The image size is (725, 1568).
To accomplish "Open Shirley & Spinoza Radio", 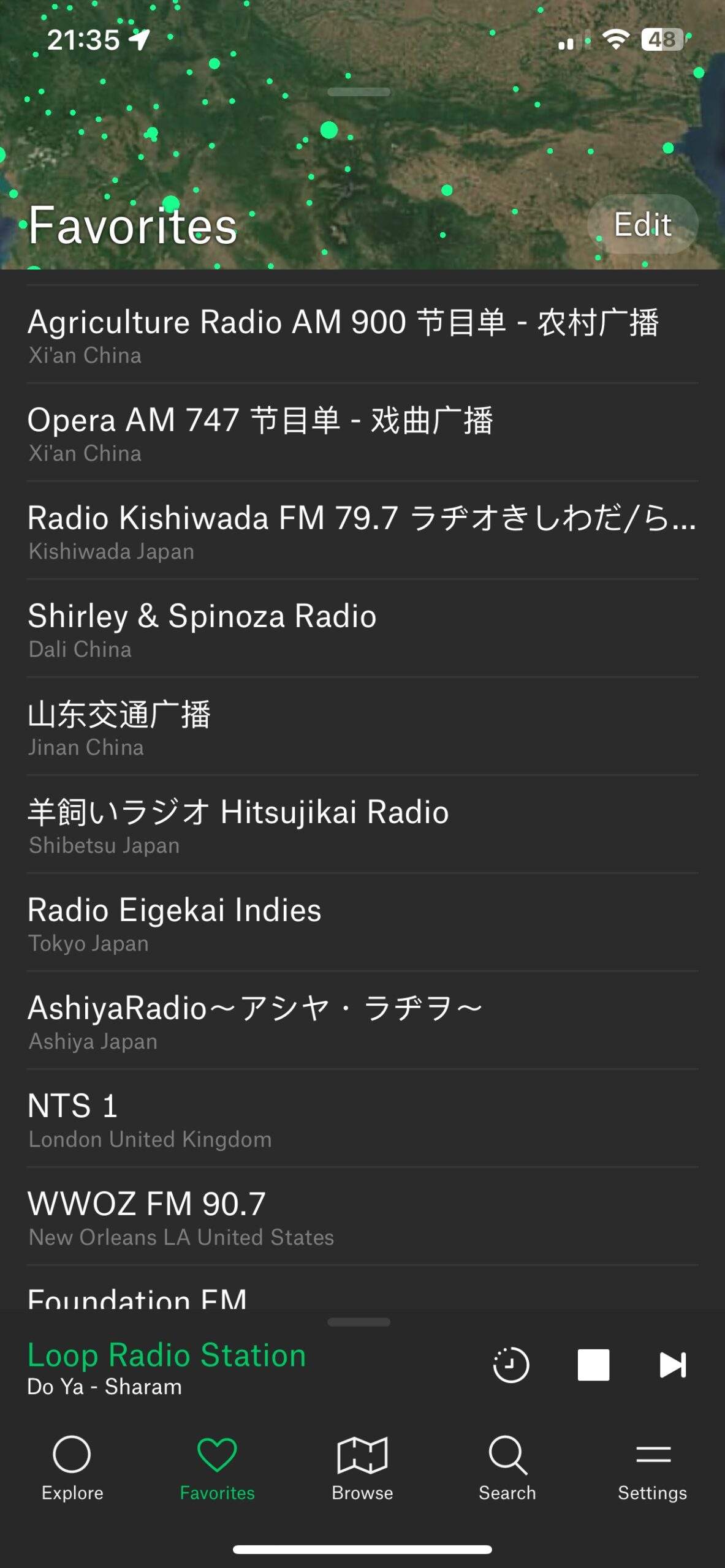I will click(202, 628).
